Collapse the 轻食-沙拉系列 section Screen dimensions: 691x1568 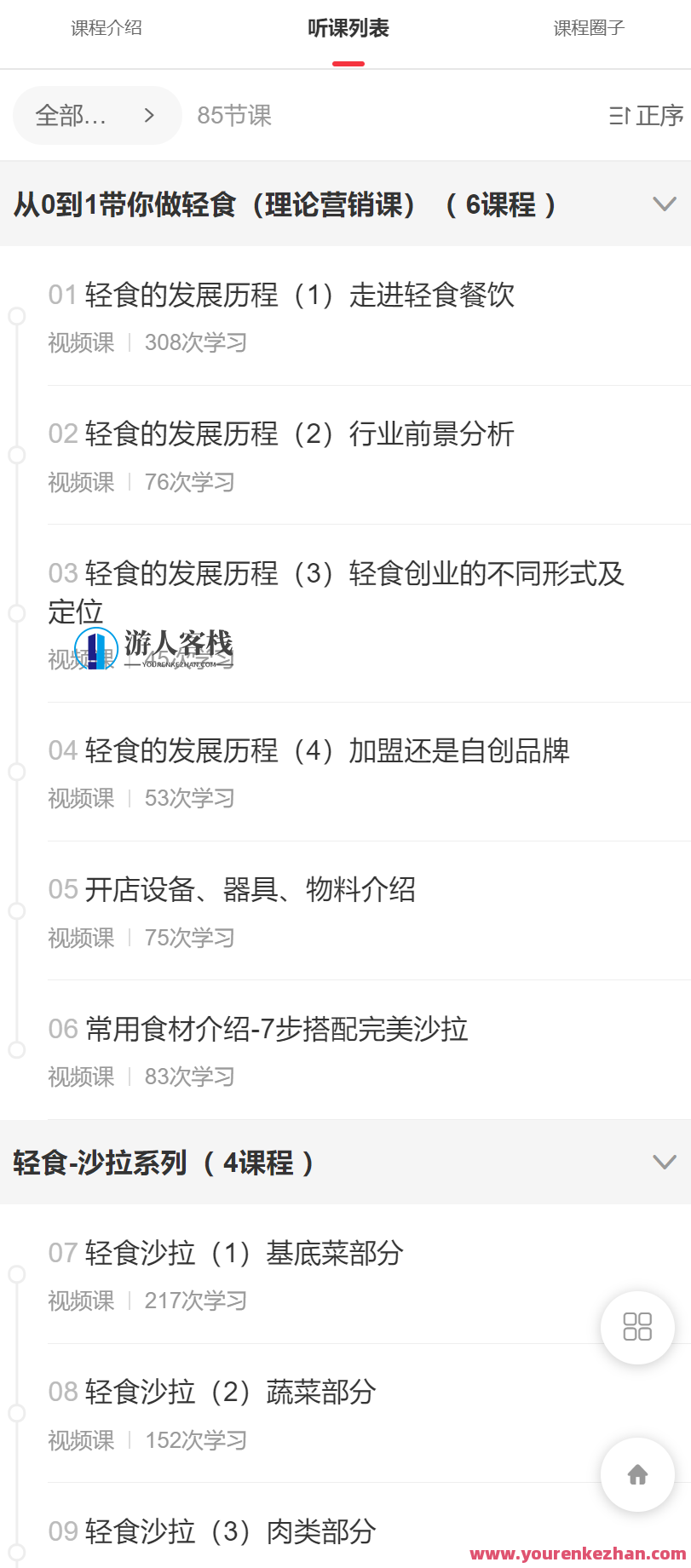[x=664, y=1161]
